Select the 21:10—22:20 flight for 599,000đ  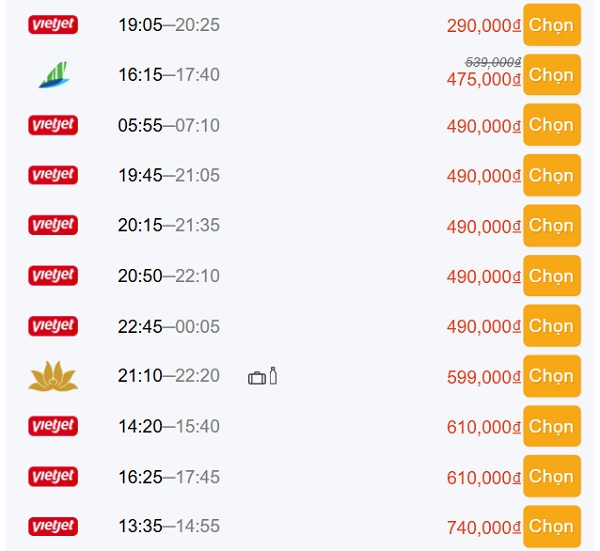(x=551, y=376)
